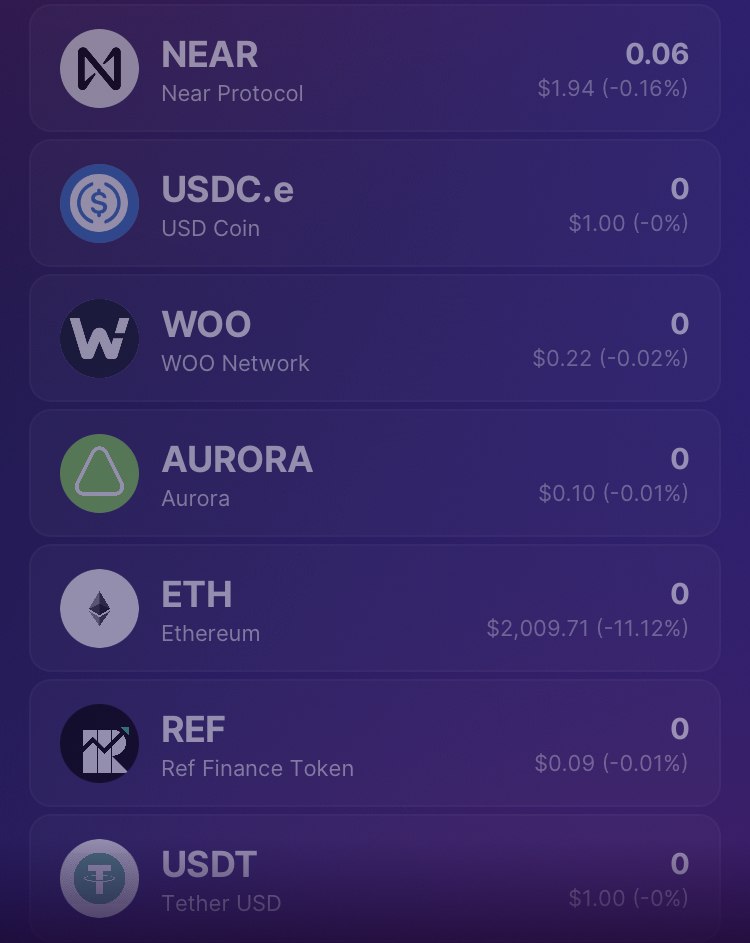Click the WOO Network logo icon
750x943 pixels.
pyautogui.click(x=99, y=338)
